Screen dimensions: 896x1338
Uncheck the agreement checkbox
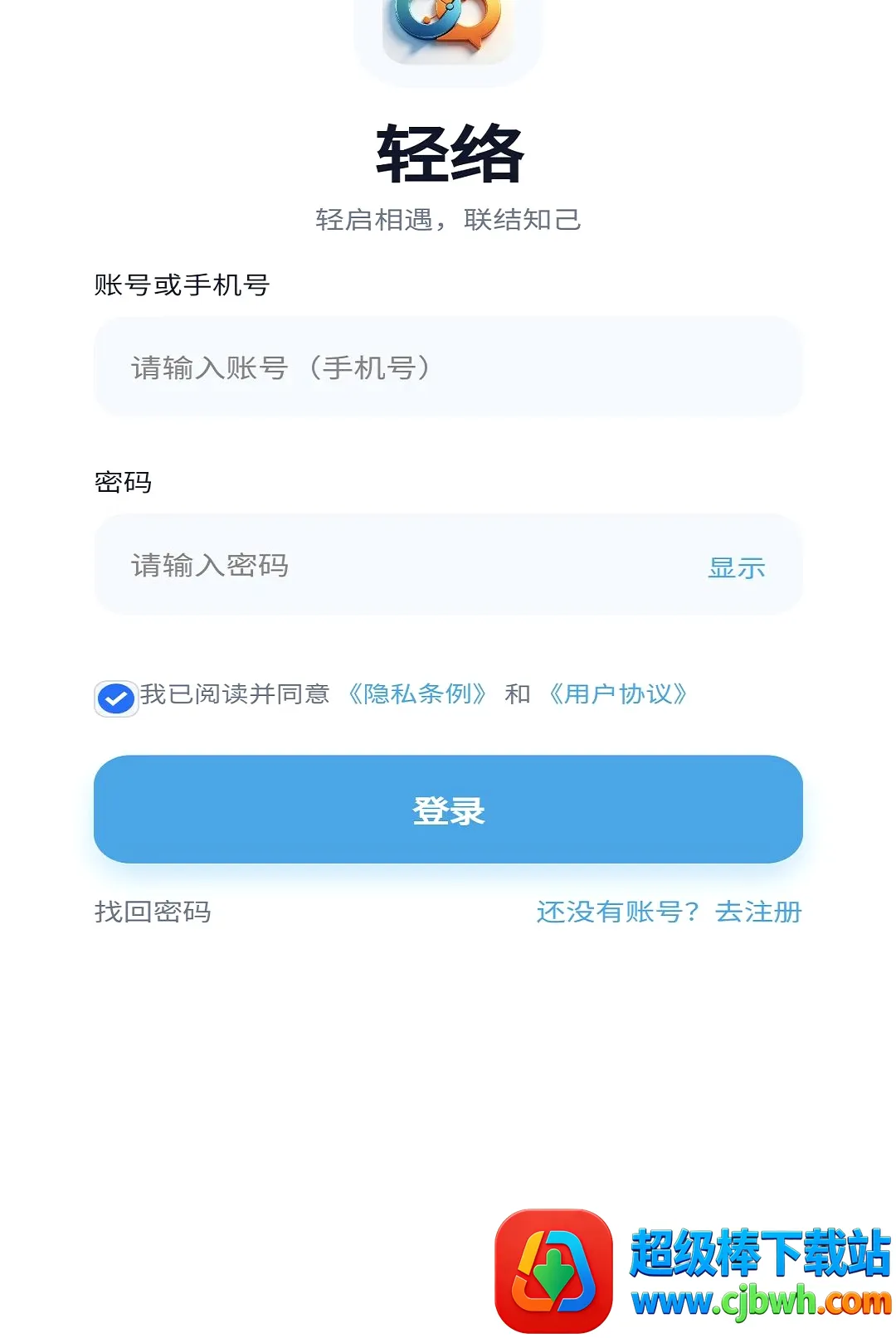point(116,698)
